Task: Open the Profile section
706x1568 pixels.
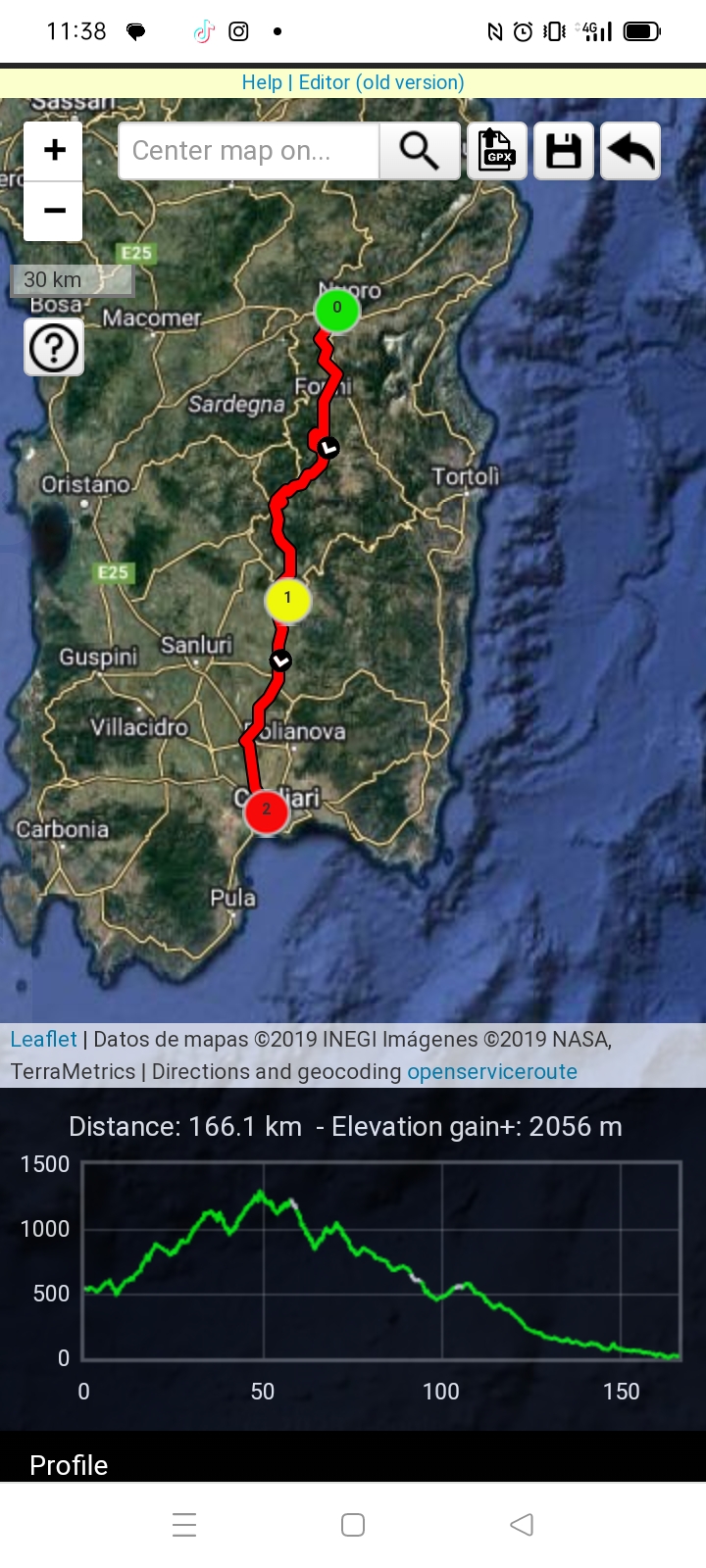Action: point(69,1464)
